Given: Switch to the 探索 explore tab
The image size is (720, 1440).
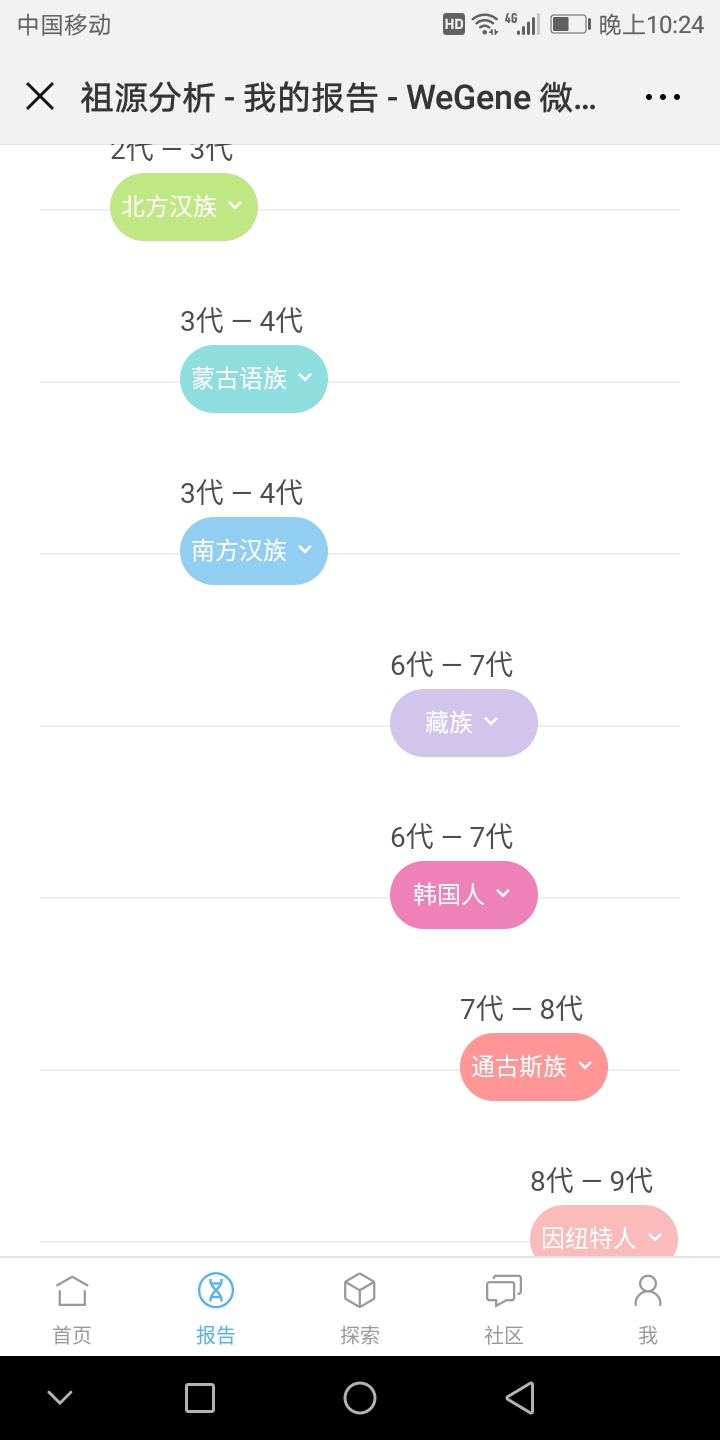Looking at the screenshot, I should (360, 1308).
